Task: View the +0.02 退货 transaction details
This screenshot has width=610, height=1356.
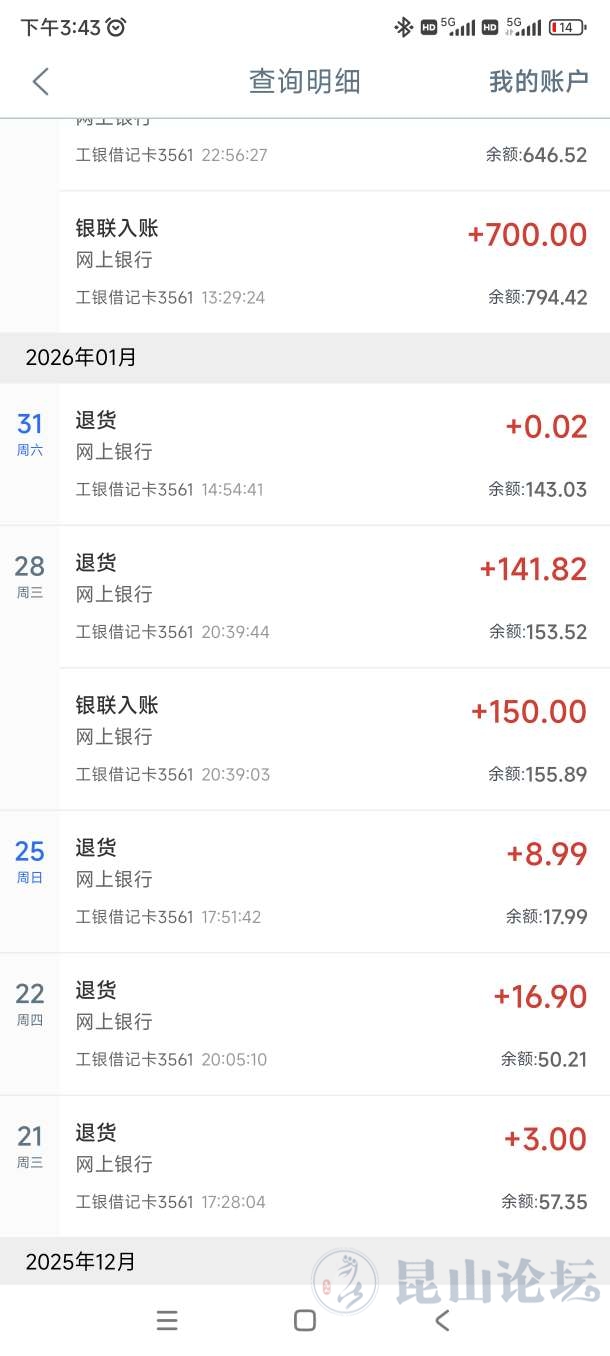Action: point(333,454)
